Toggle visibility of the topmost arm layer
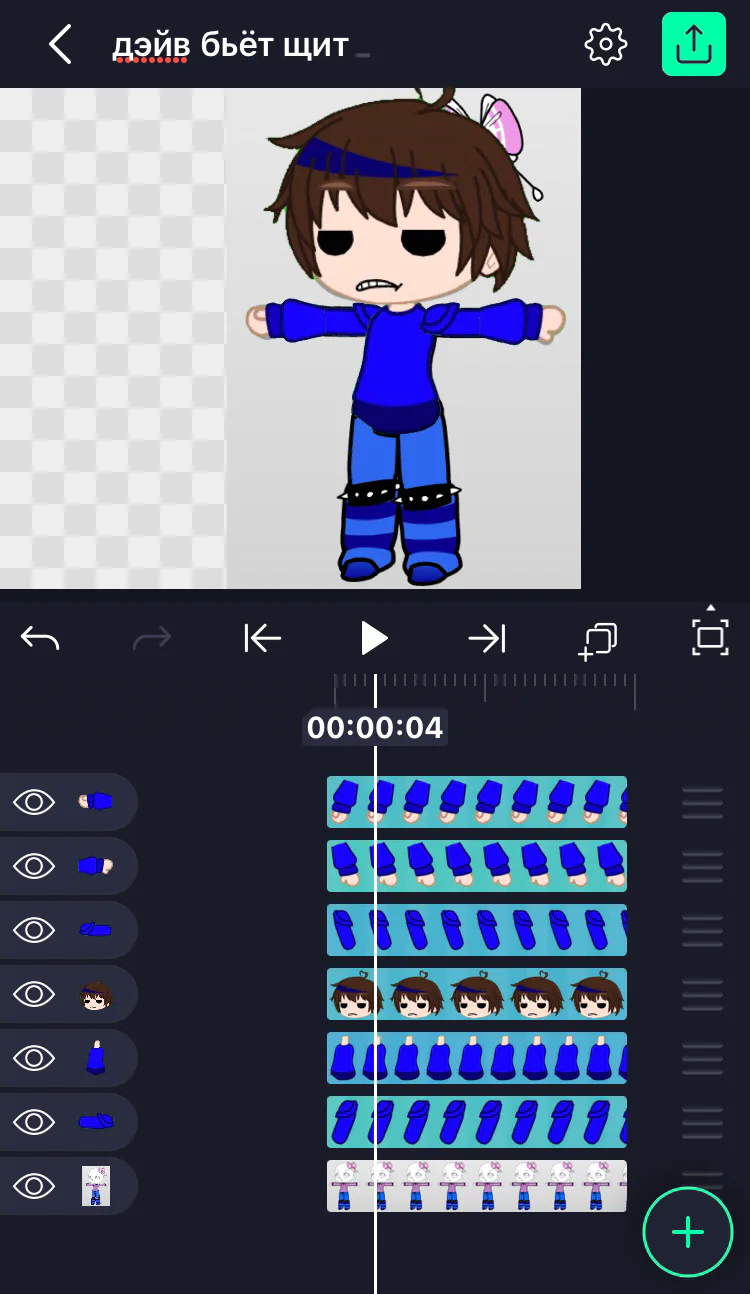The height and width of the screenshot is (1294, 750). tap(34, 802)
